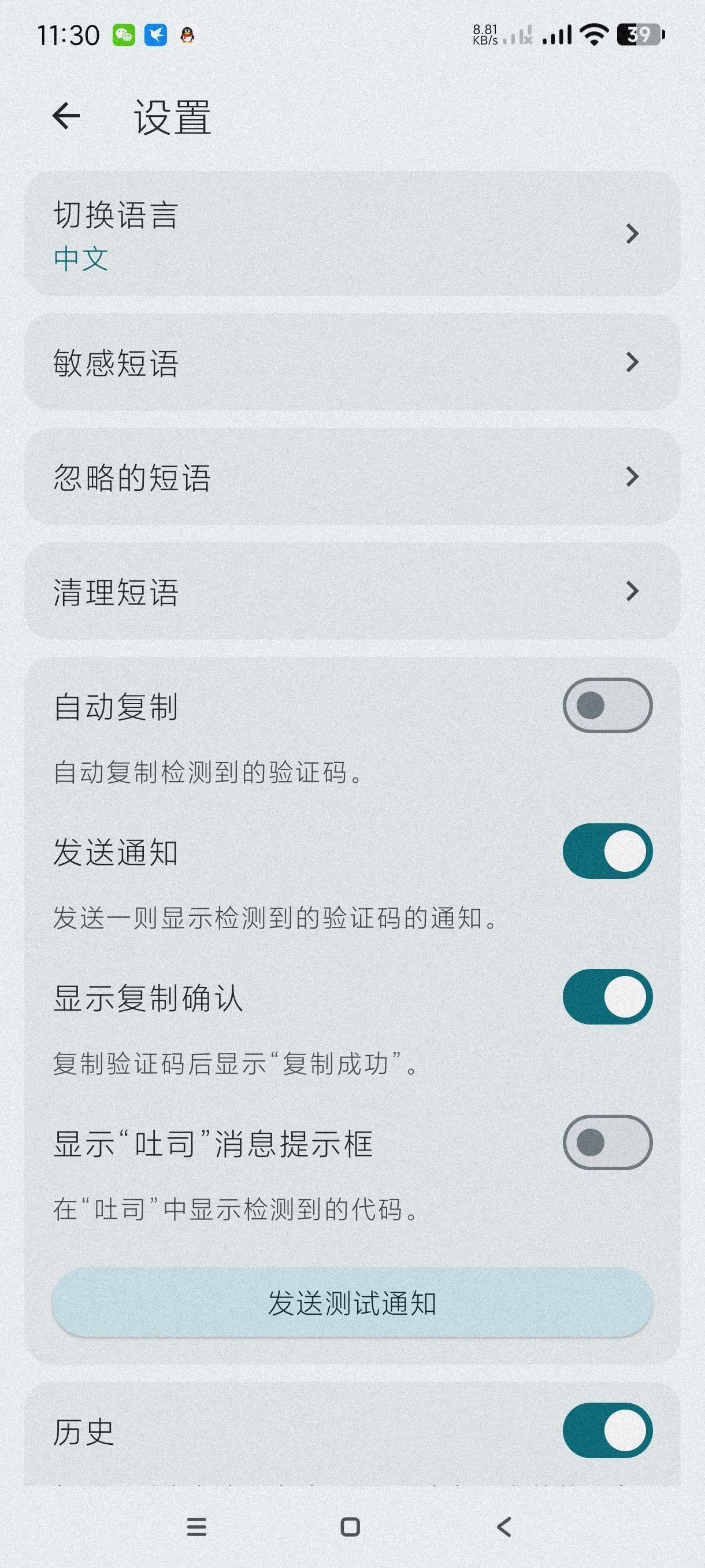Tap the 发送测试通知 button

pos(352,1303)
